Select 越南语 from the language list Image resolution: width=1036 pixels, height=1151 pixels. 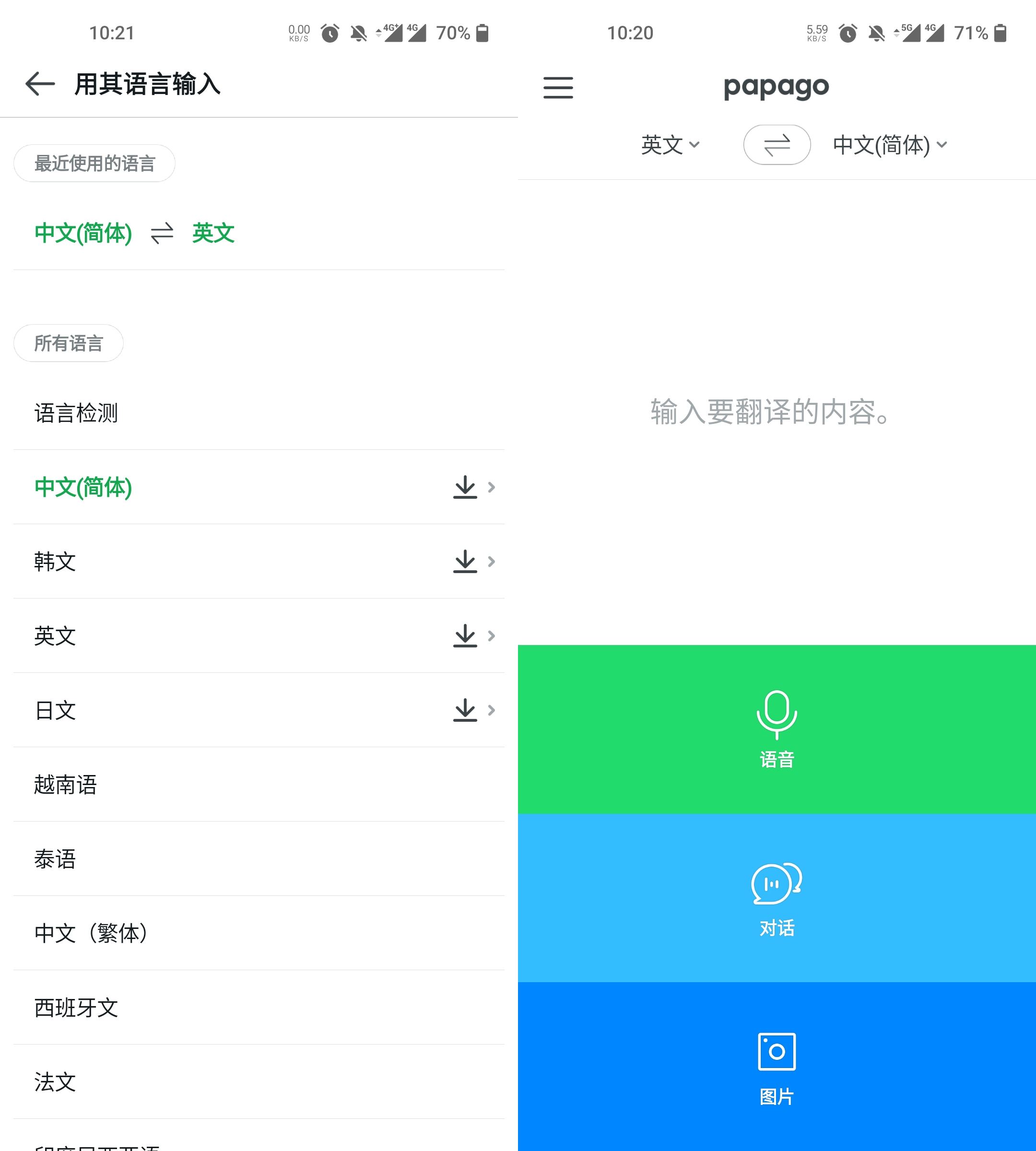(65, 785)
